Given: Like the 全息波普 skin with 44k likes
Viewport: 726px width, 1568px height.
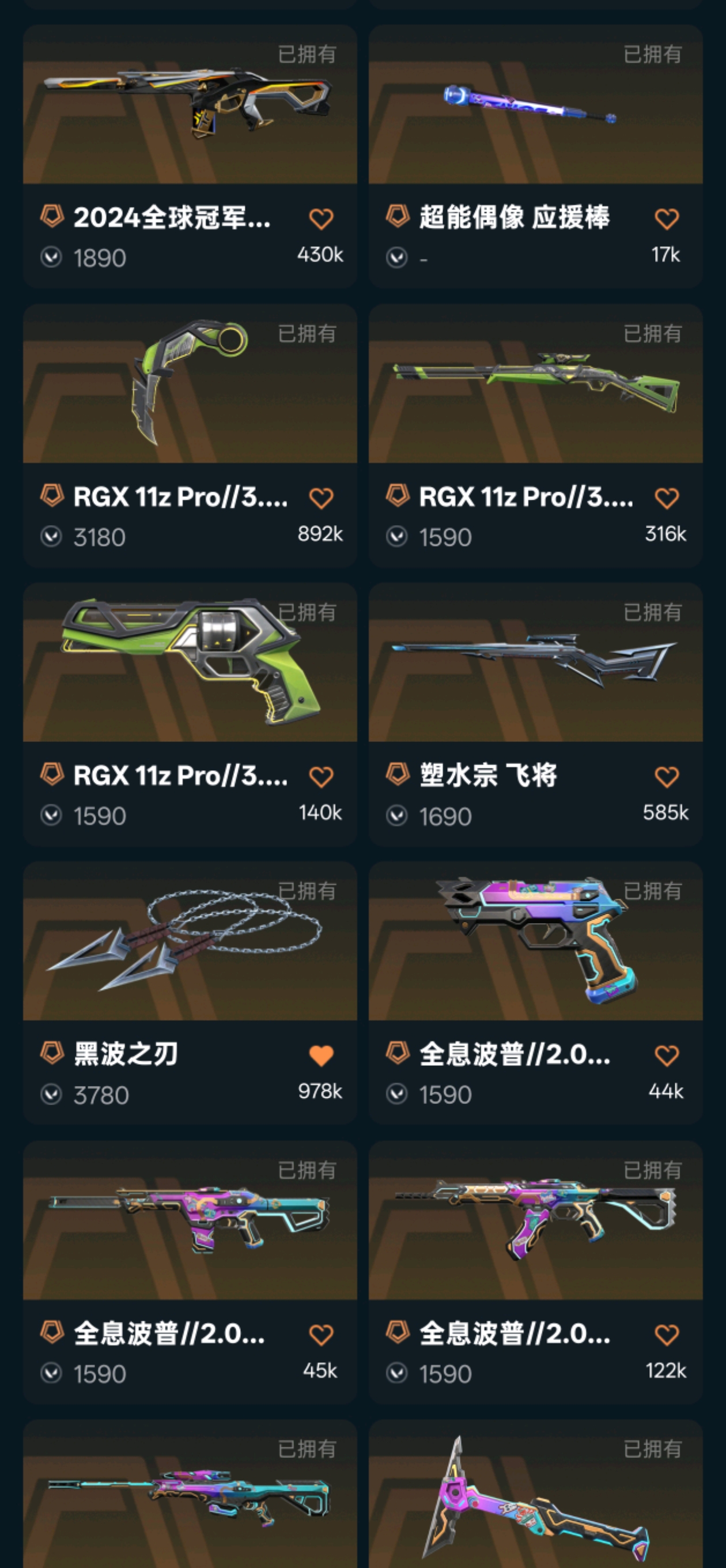Looking at the screenshot, I should (666, 1056).
